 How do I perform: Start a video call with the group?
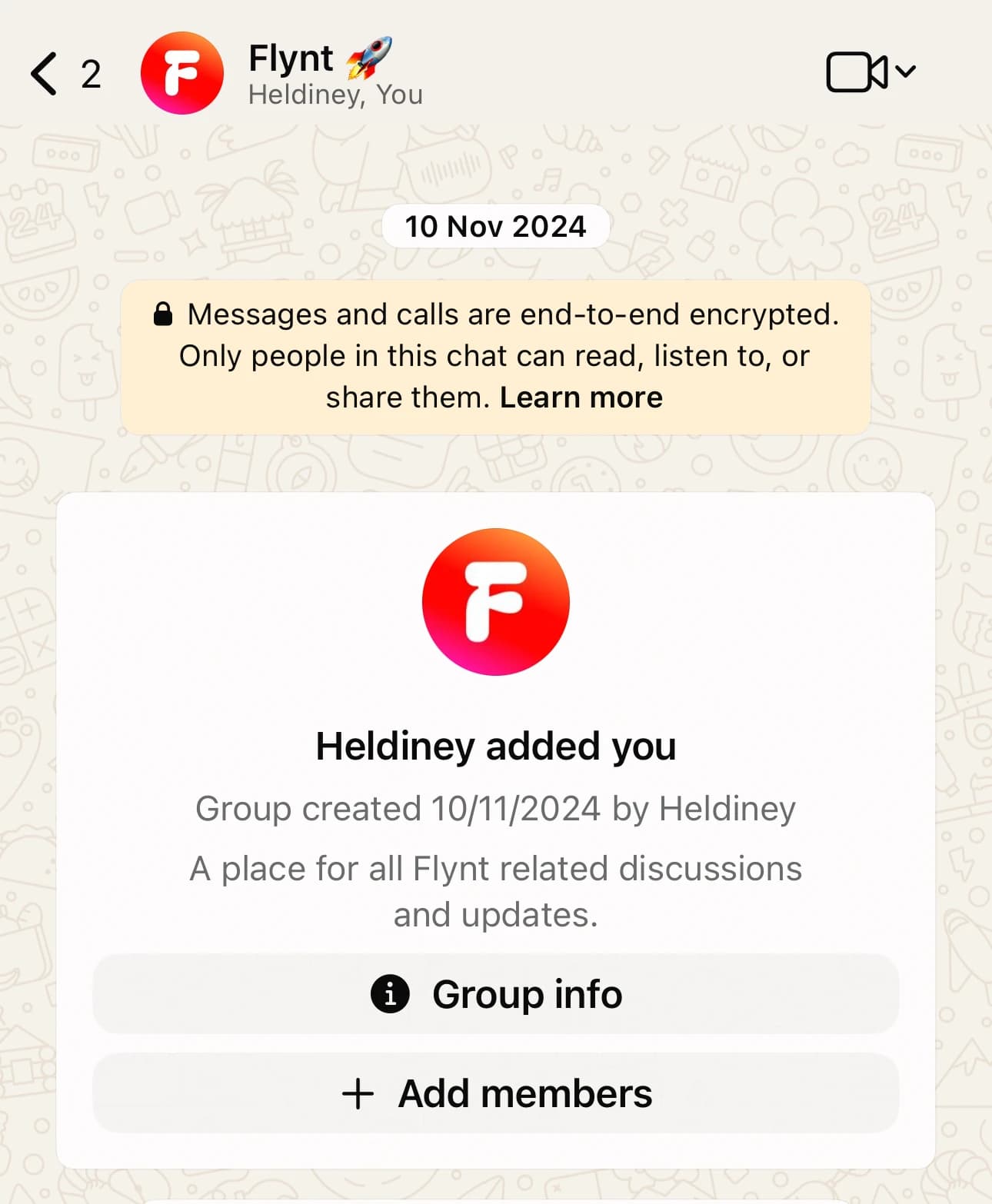(x=857, y=72)
